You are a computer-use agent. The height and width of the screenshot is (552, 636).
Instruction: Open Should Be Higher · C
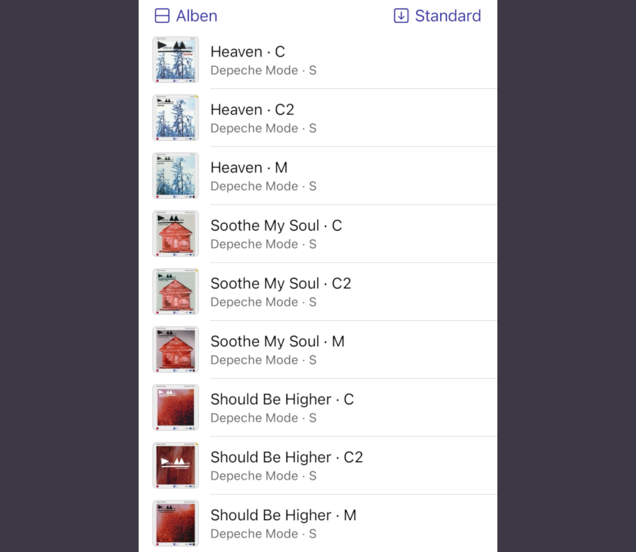pos(318,408)
